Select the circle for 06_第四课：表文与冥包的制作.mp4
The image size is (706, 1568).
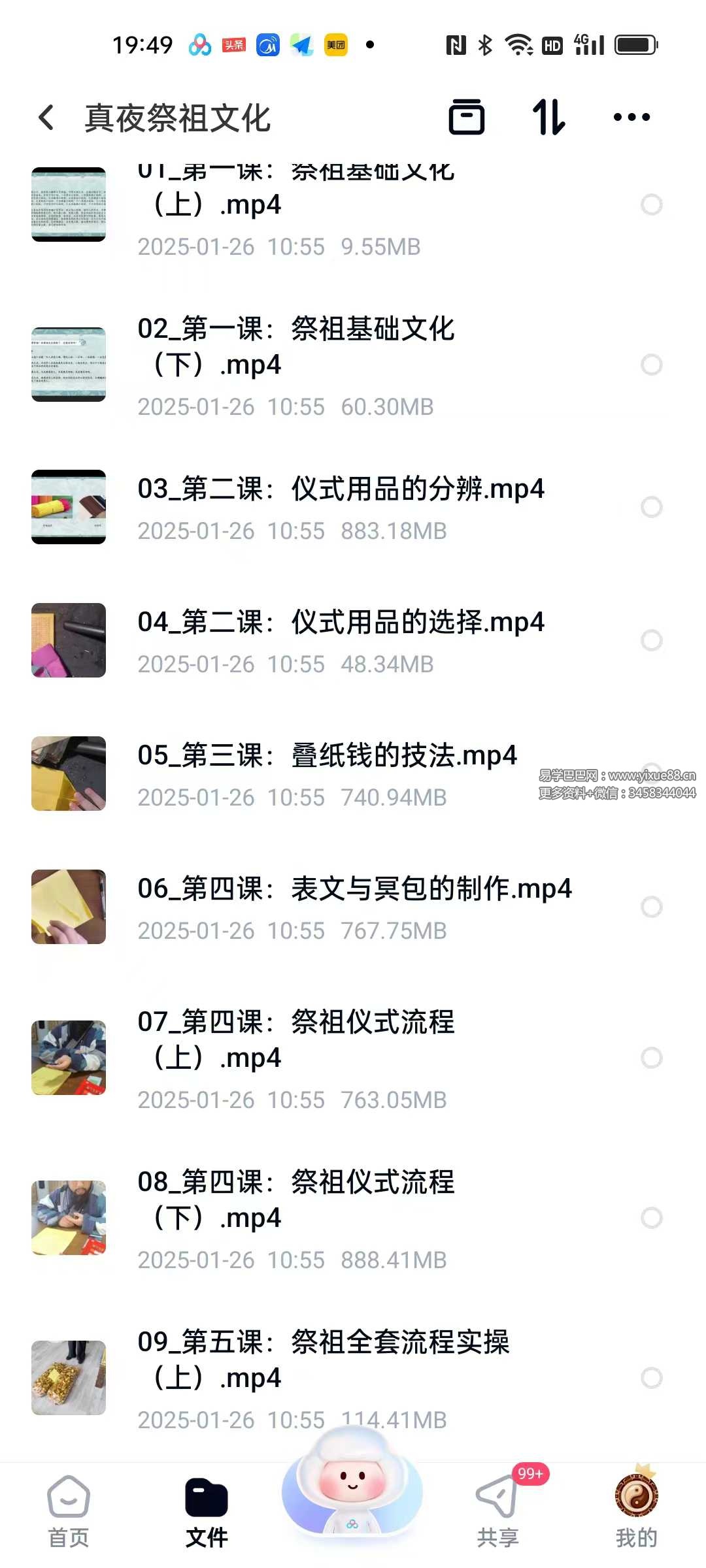click(652, 907)
